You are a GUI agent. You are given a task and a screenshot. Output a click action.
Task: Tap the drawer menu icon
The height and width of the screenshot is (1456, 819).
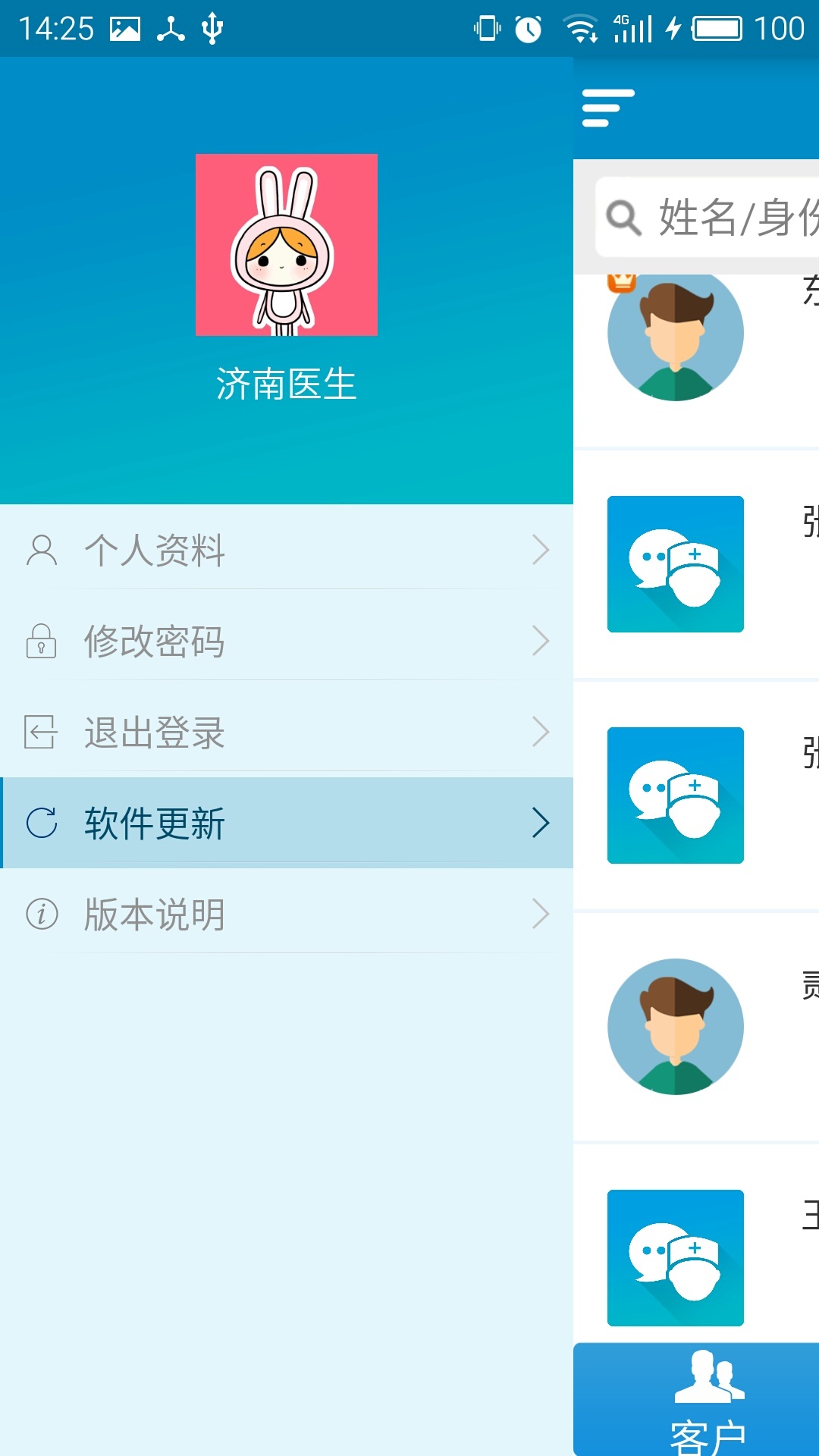point(607,108)
